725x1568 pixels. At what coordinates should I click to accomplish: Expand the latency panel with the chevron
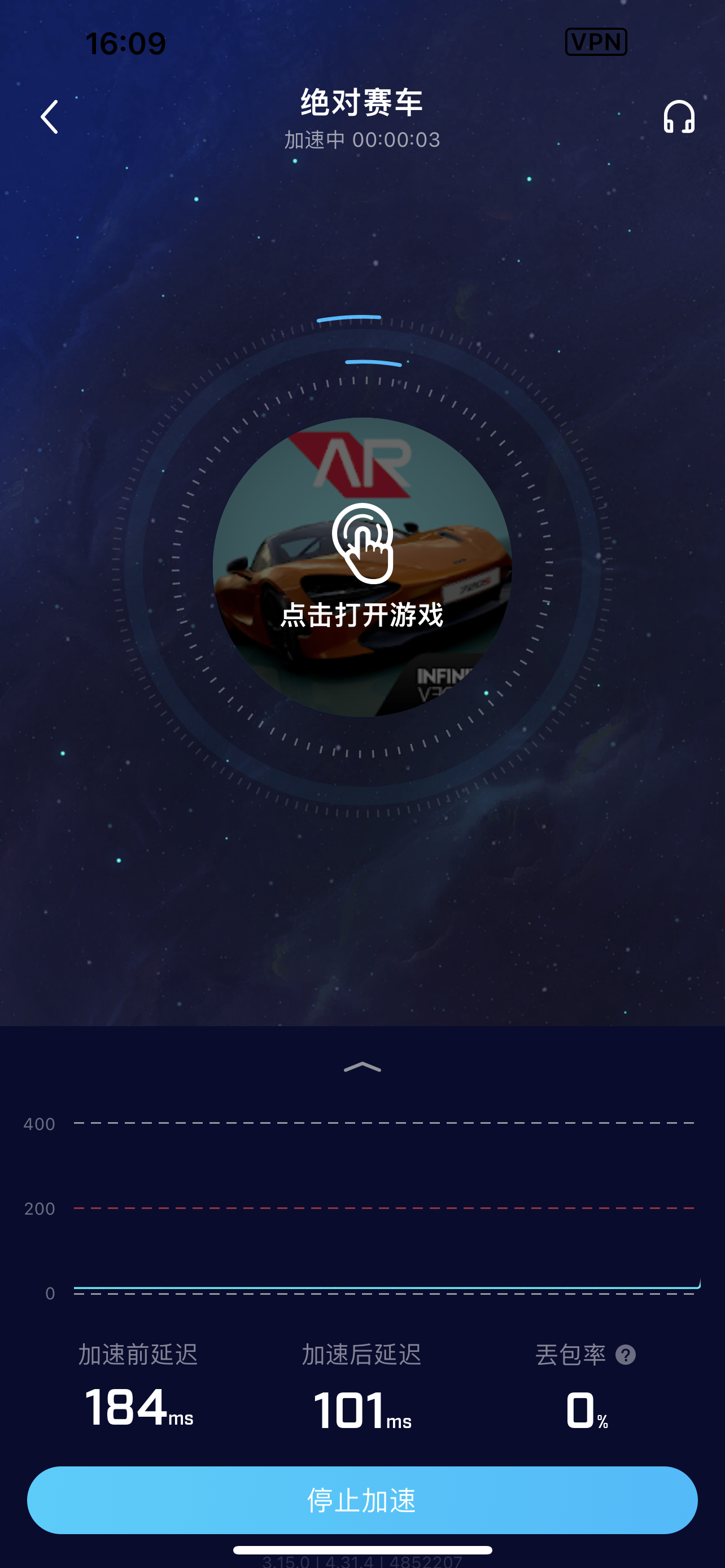tap(362, 1067)
